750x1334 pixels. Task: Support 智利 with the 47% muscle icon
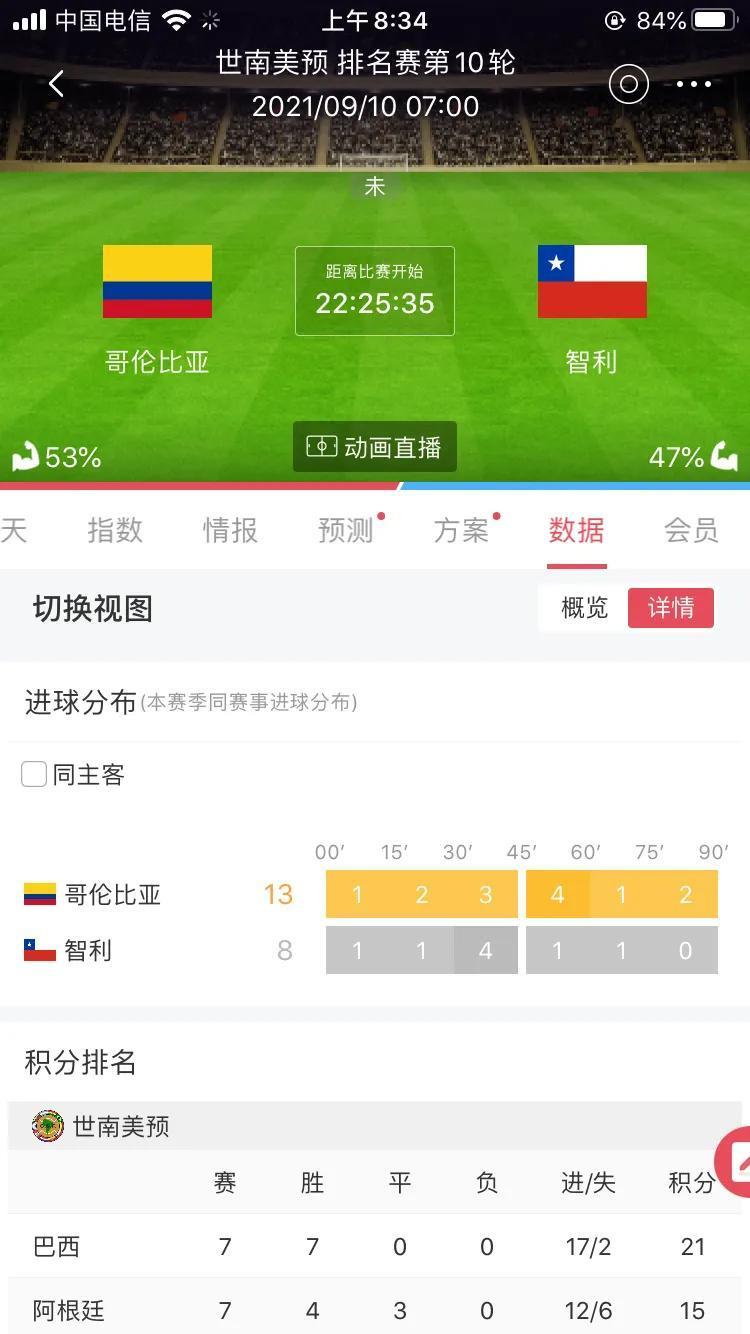723,457
